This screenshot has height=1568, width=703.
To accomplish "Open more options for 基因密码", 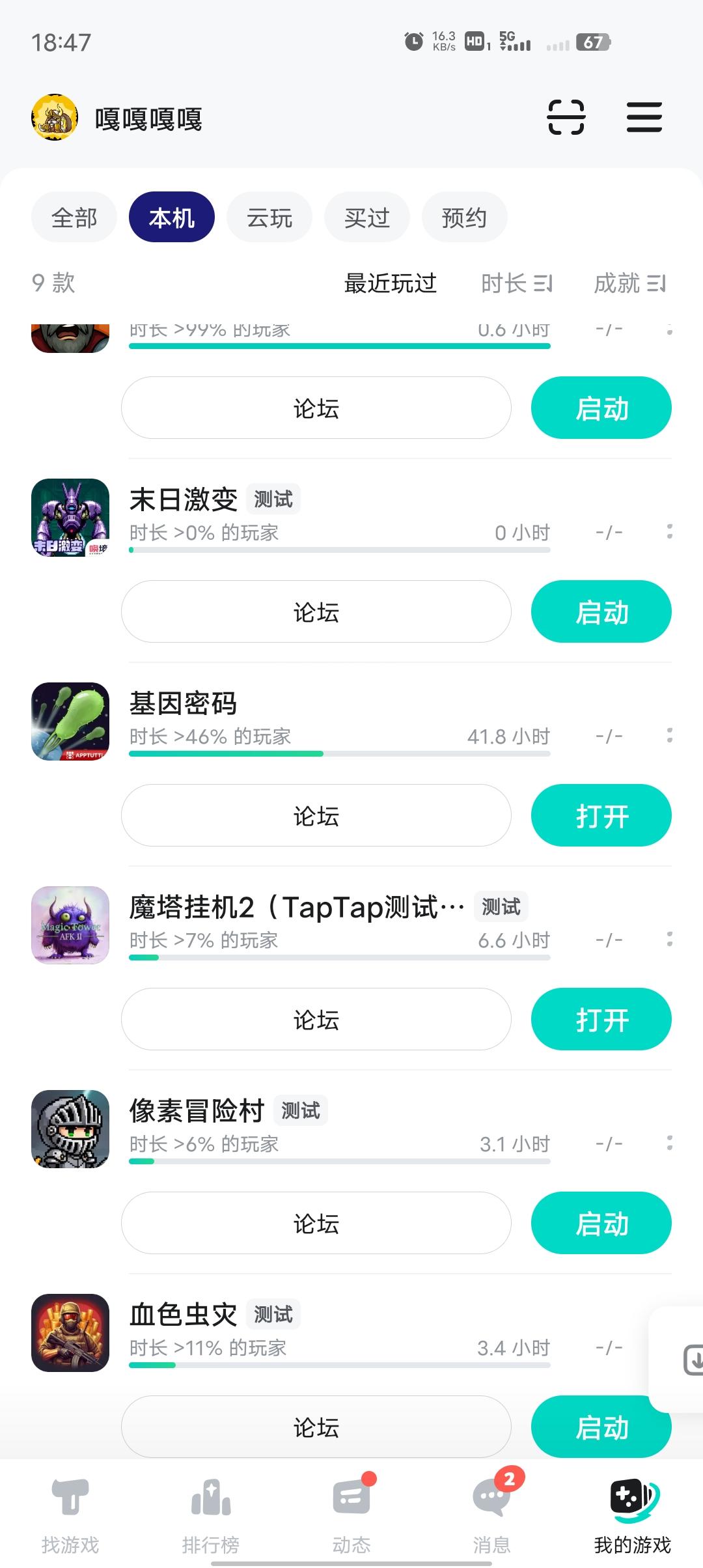I will 669,736.
